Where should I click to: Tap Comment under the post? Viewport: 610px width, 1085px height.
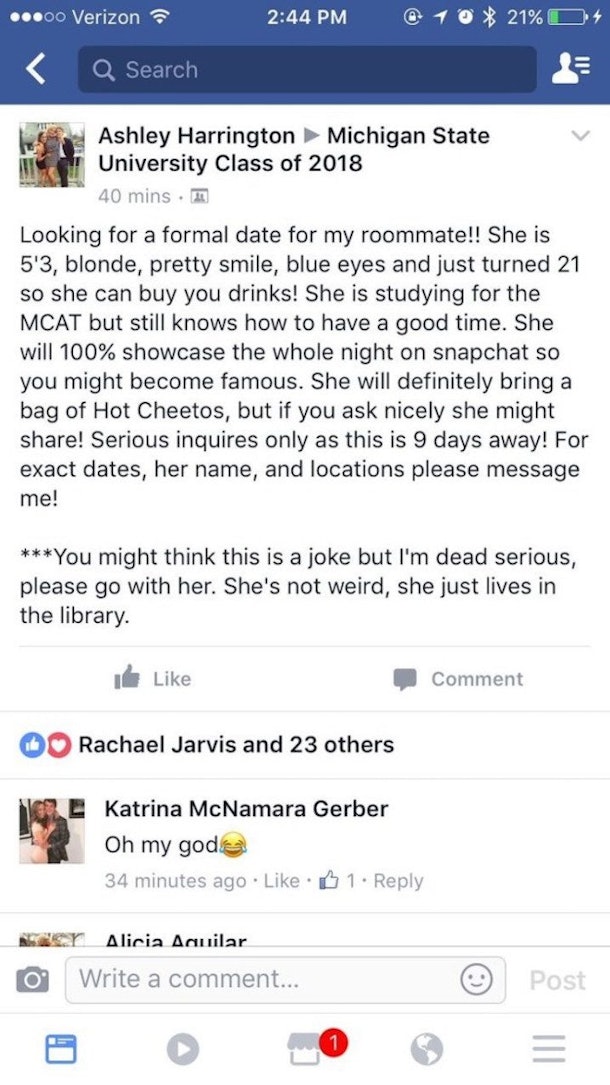(x=459, y=679)
